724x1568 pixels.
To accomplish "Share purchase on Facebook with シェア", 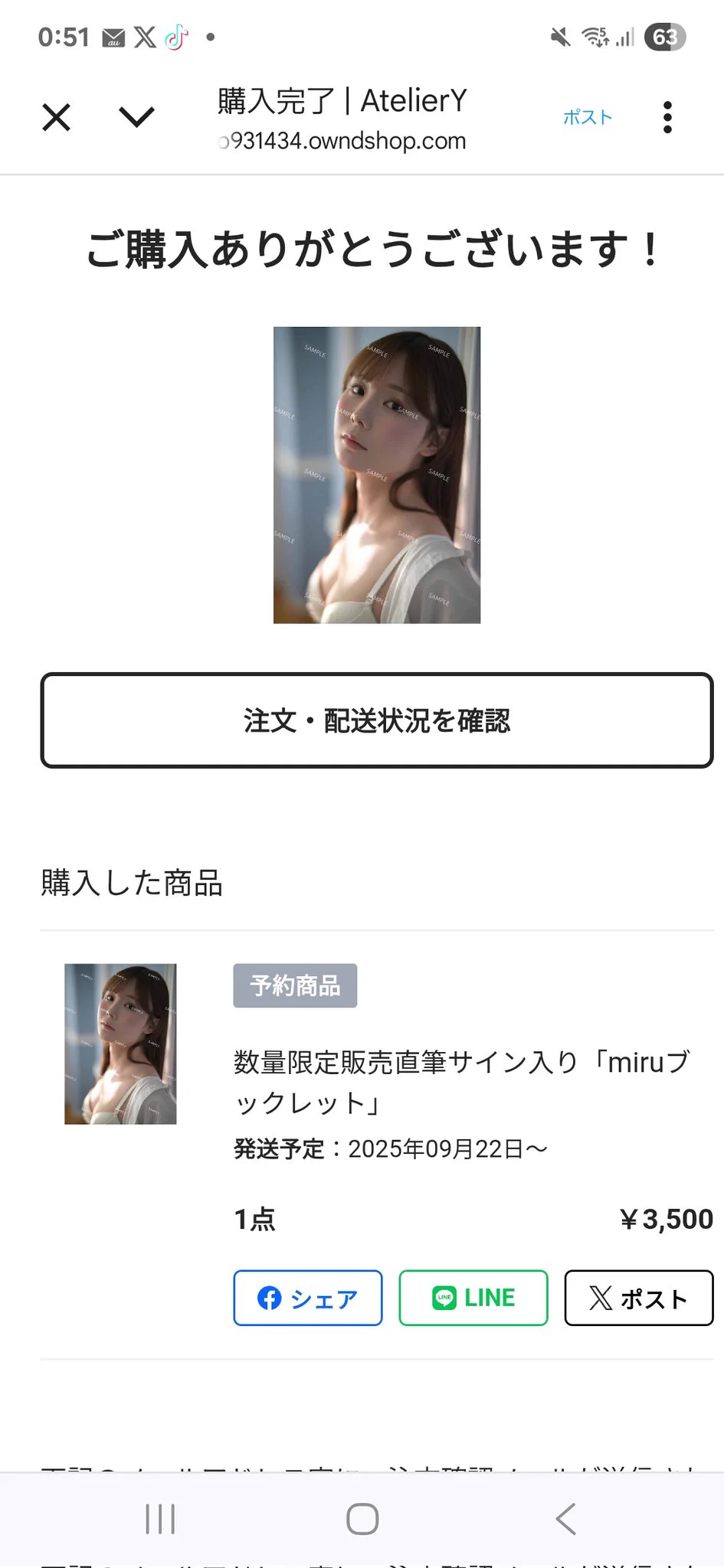I will [x=307, y=1298].
